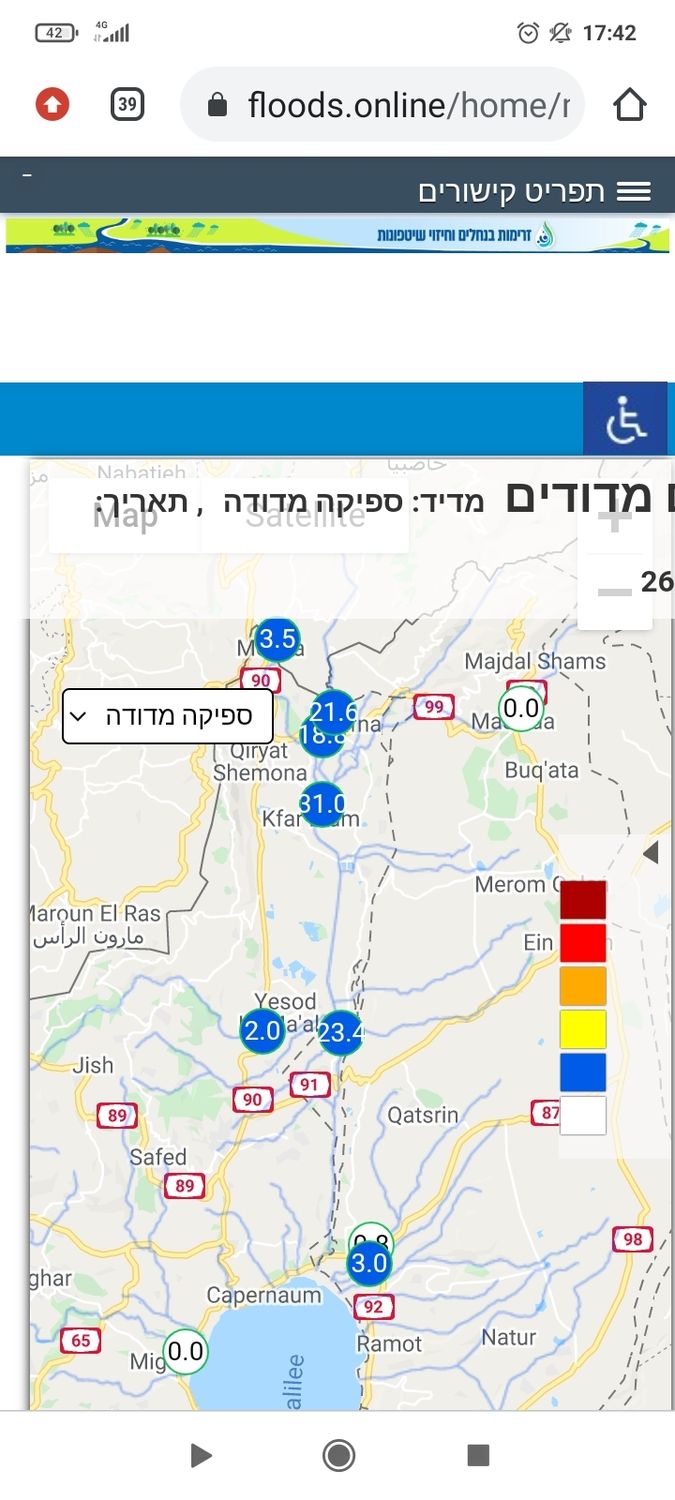Screen dimensions: 675x1500
Task: Expand the ספיקה מדודה dropdown
Action: click(x=168, y=716)
